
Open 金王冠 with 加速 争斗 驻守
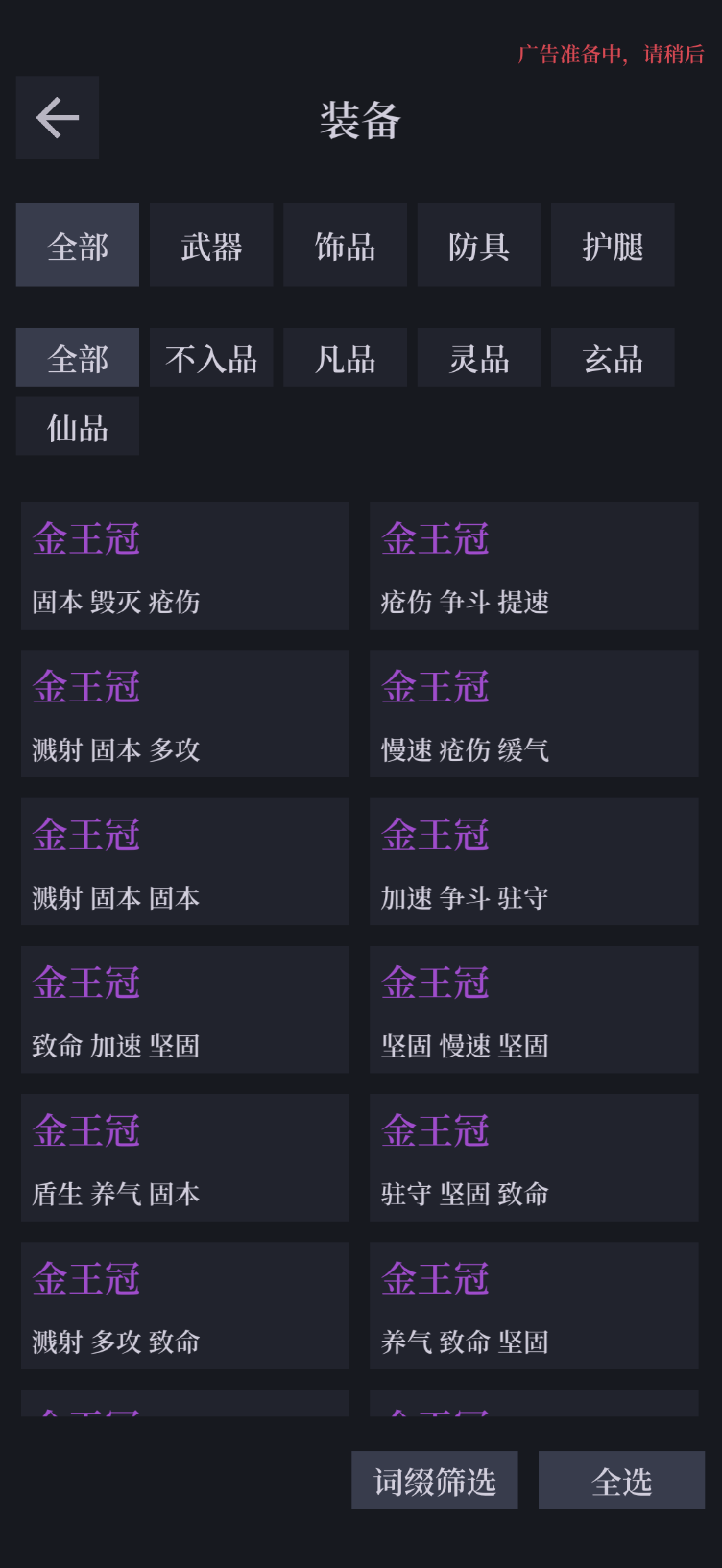[534, 862]
